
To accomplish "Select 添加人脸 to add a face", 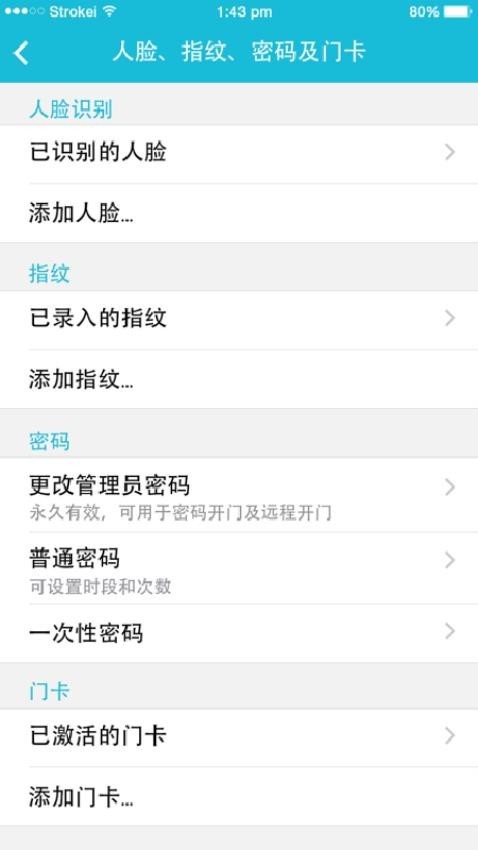I will click(239, 214).
